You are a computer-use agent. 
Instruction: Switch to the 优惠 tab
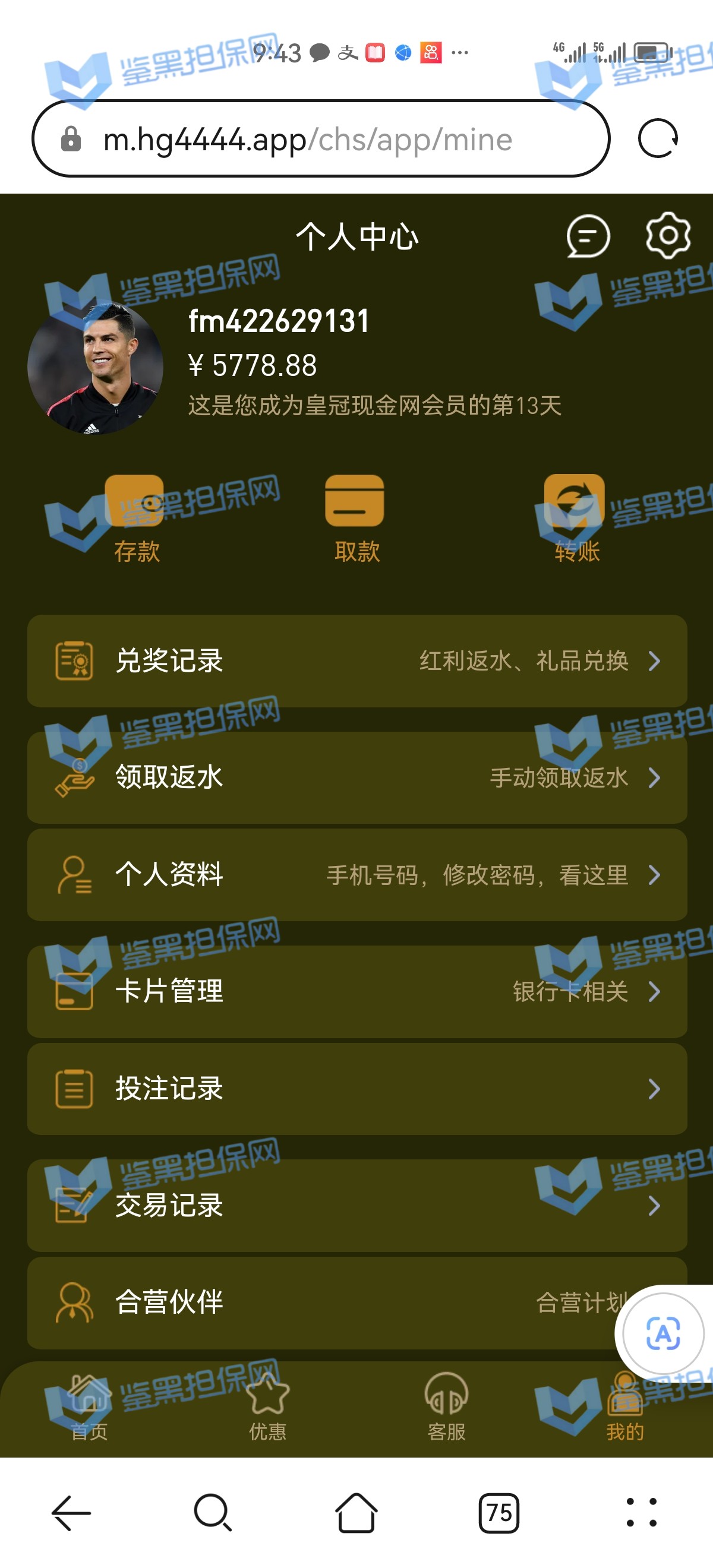268,1407
